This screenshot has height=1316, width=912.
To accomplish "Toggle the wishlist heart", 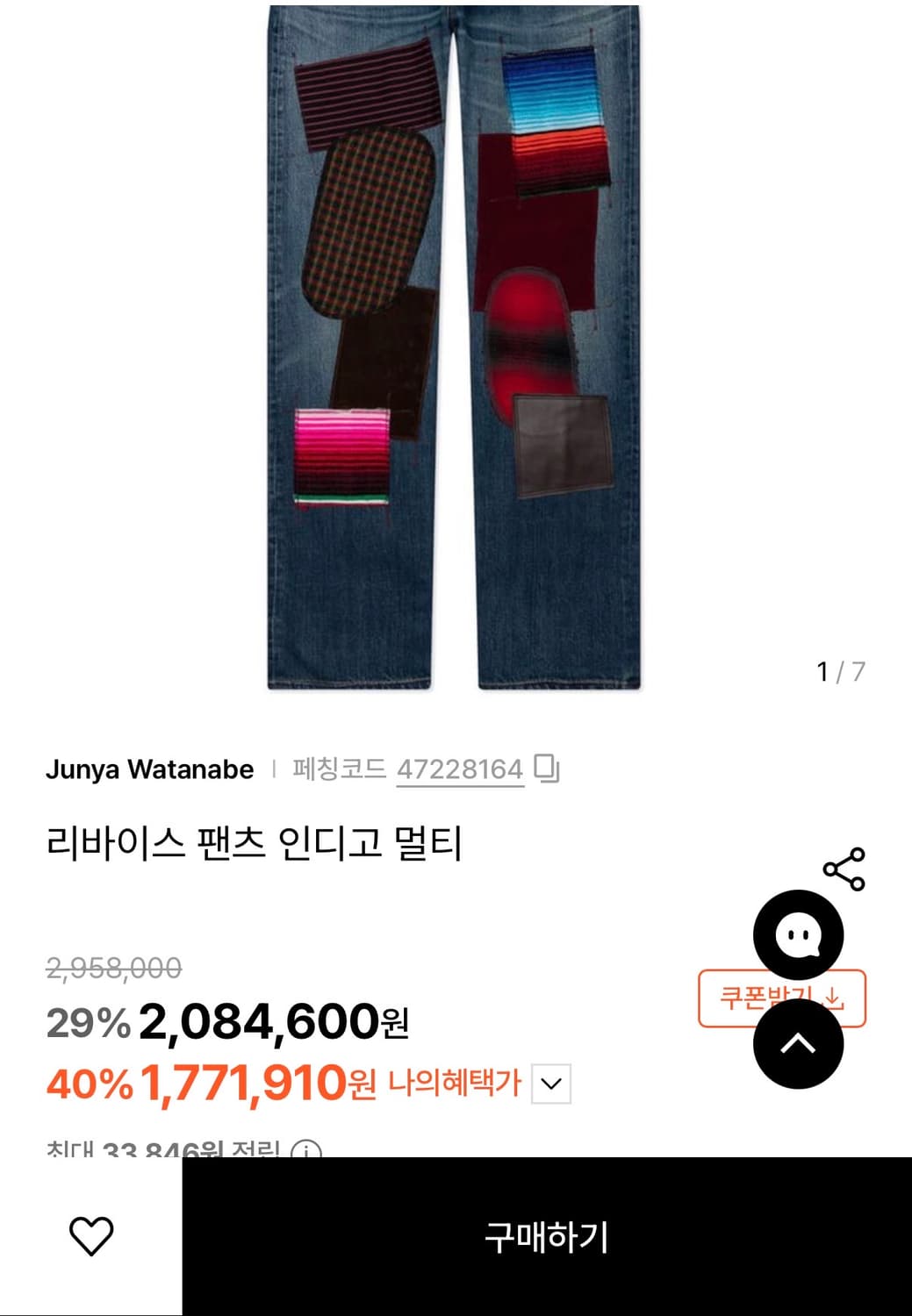I will coord(91,1237).
